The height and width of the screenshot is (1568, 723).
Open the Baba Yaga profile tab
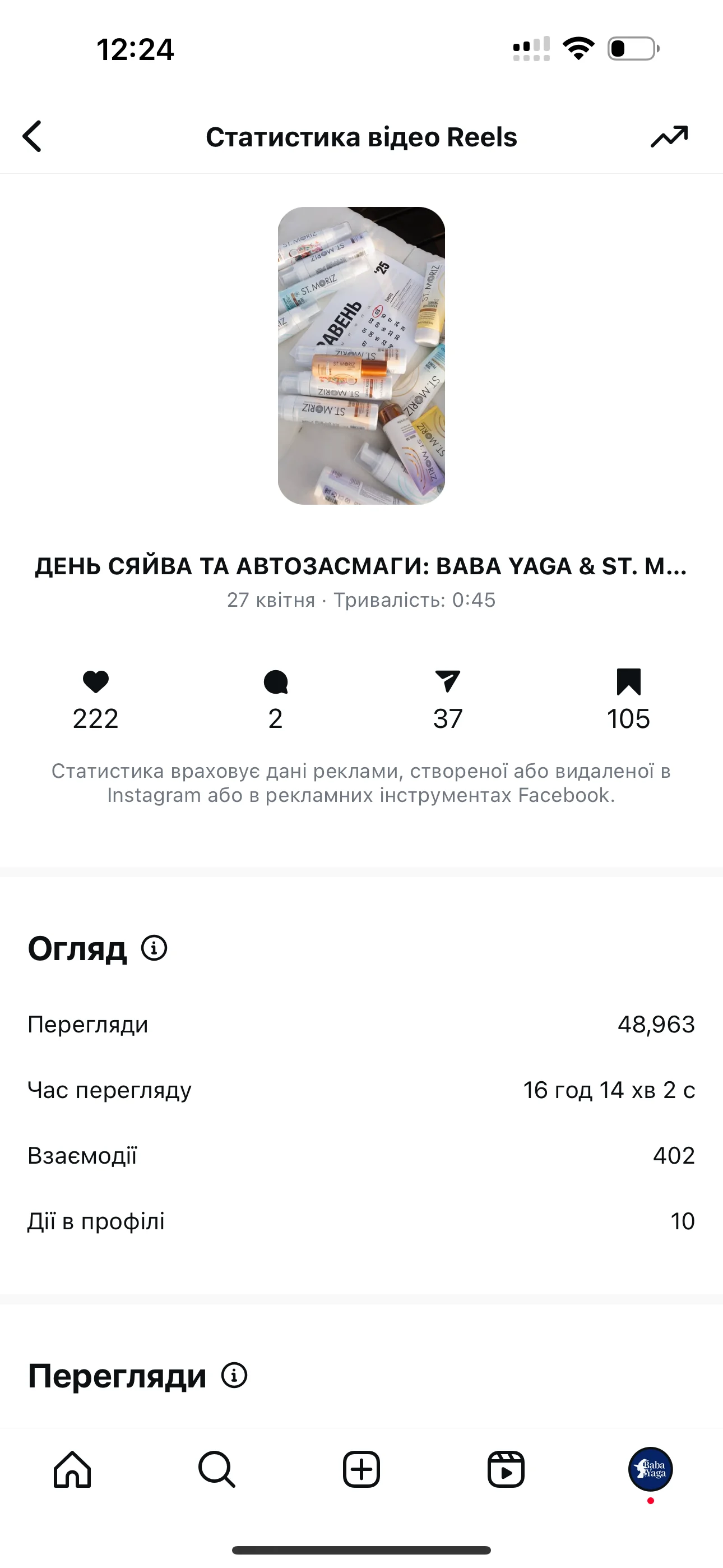[650, 1469]
